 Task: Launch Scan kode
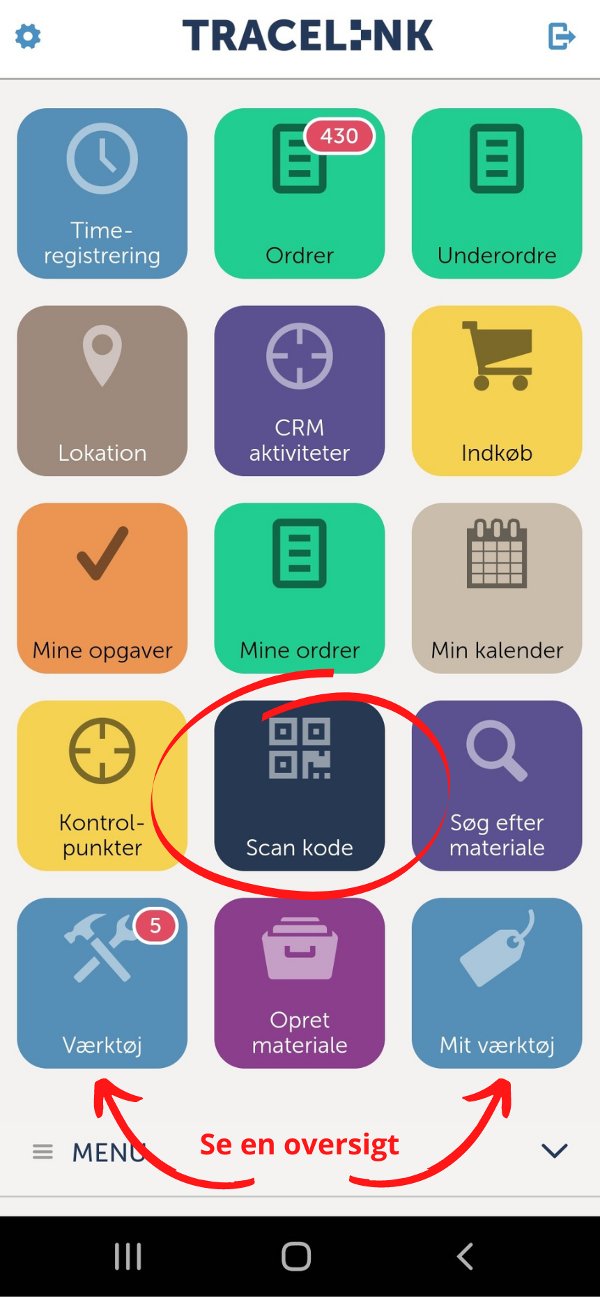[299, 785]
